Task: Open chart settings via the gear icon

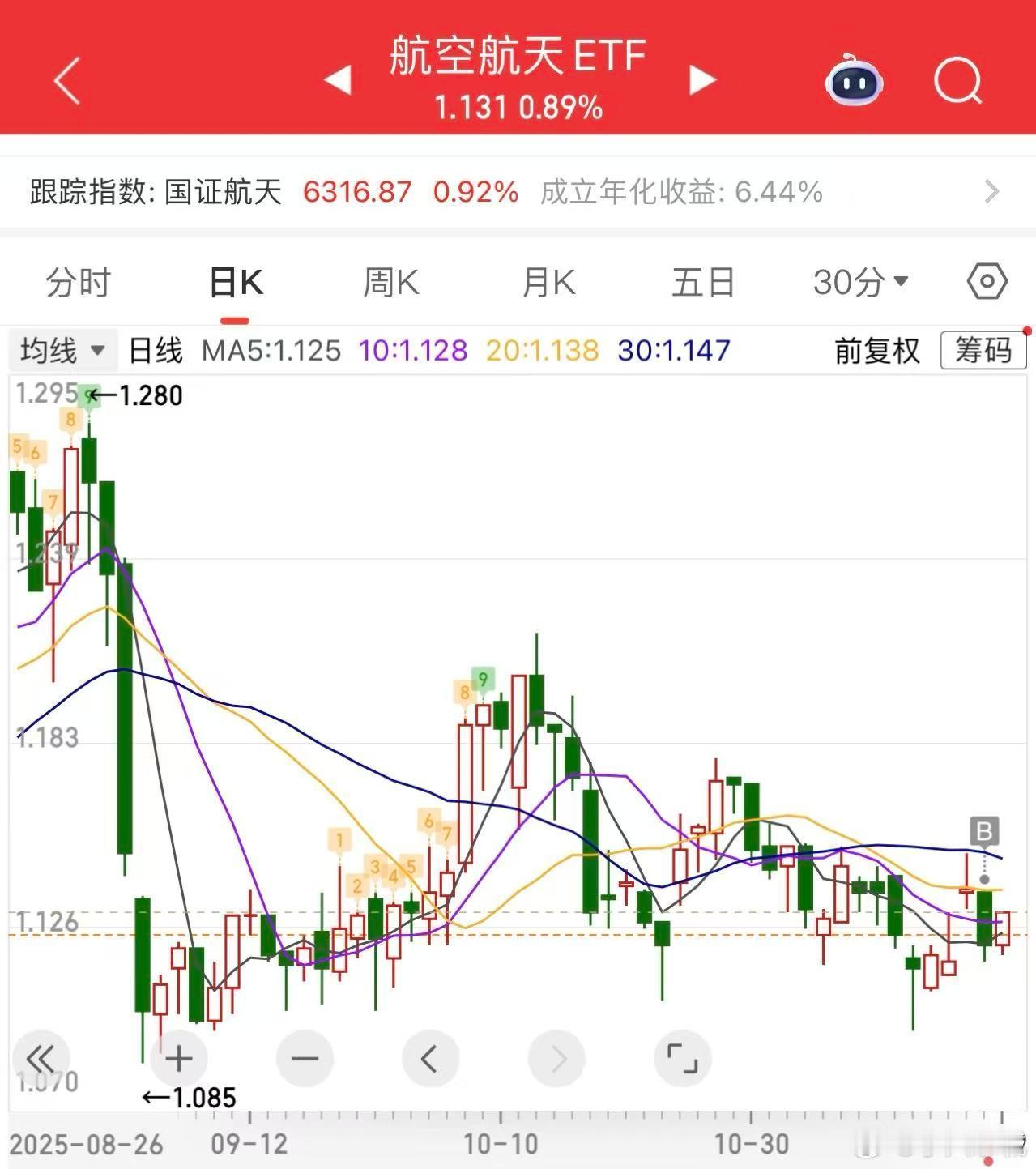Action: pos(985,281)
